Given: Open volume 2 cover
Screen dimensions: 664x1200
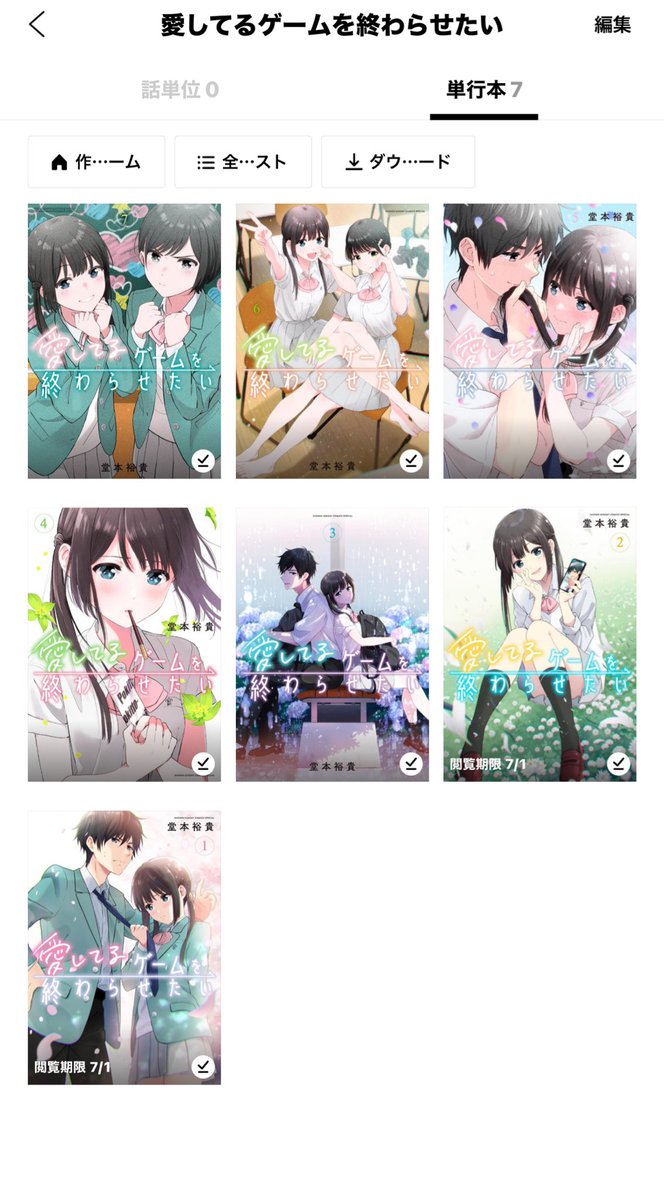Looking at the screenshot, I should [540, 644].
